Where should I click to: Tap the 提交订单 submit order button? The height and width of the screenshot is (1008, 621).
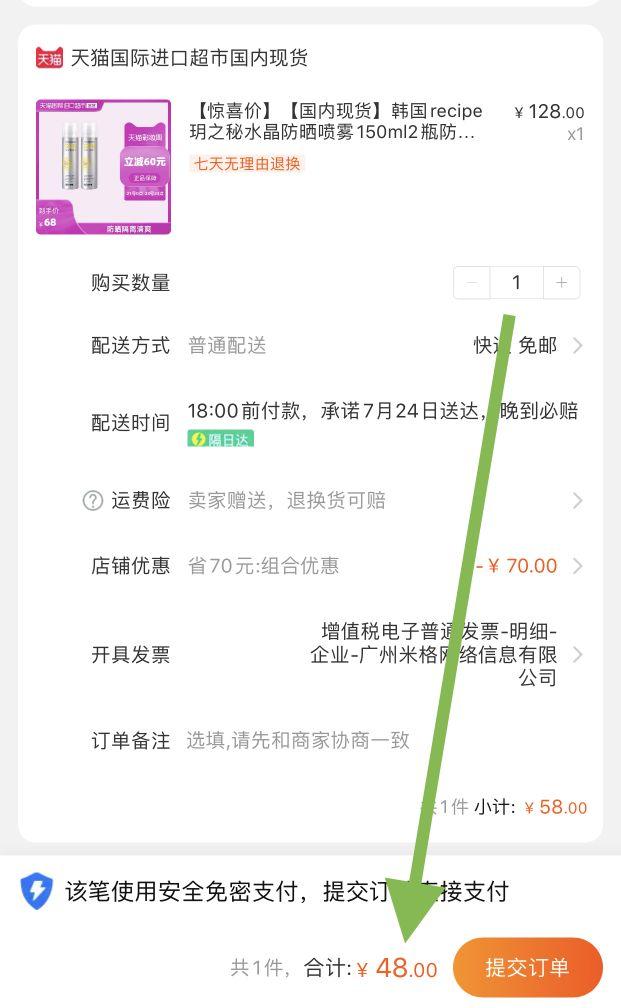click(527, 967)
